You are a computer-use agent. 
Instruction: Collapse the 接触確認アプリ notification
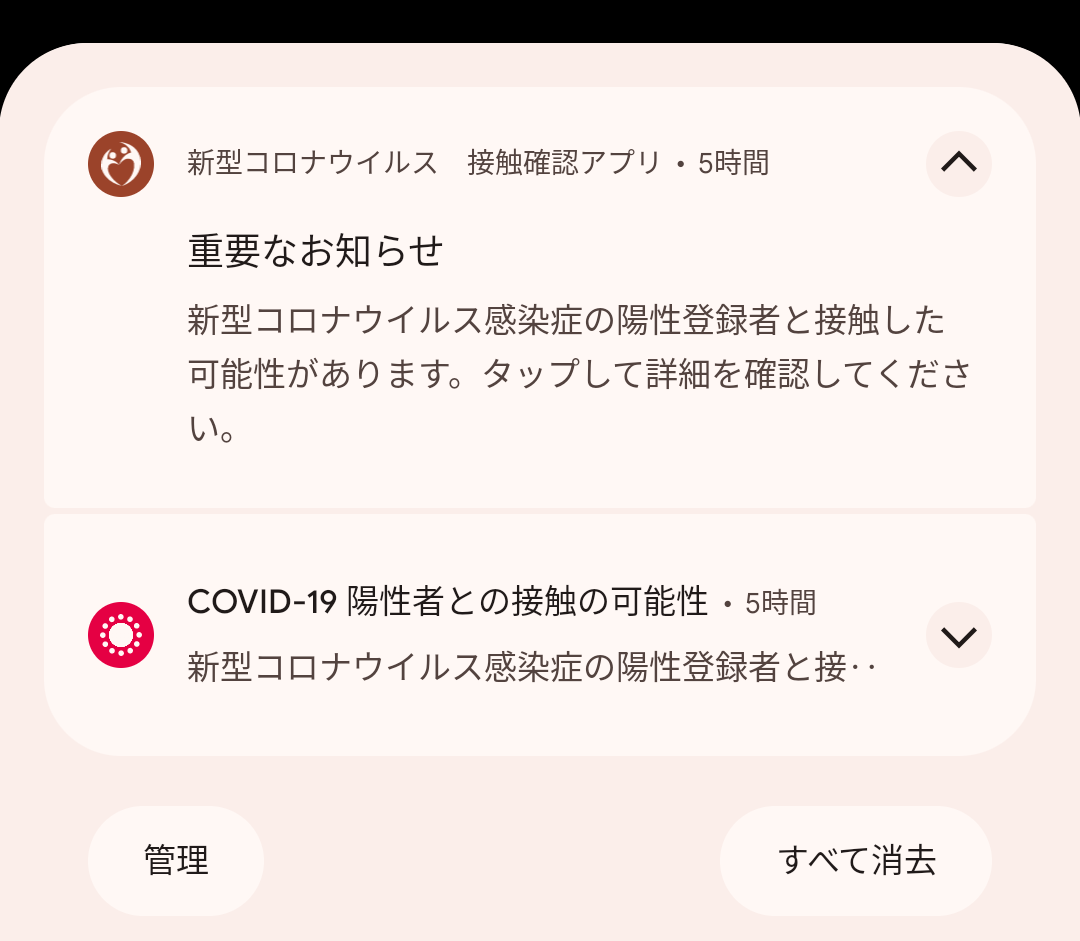click(958, 163)
